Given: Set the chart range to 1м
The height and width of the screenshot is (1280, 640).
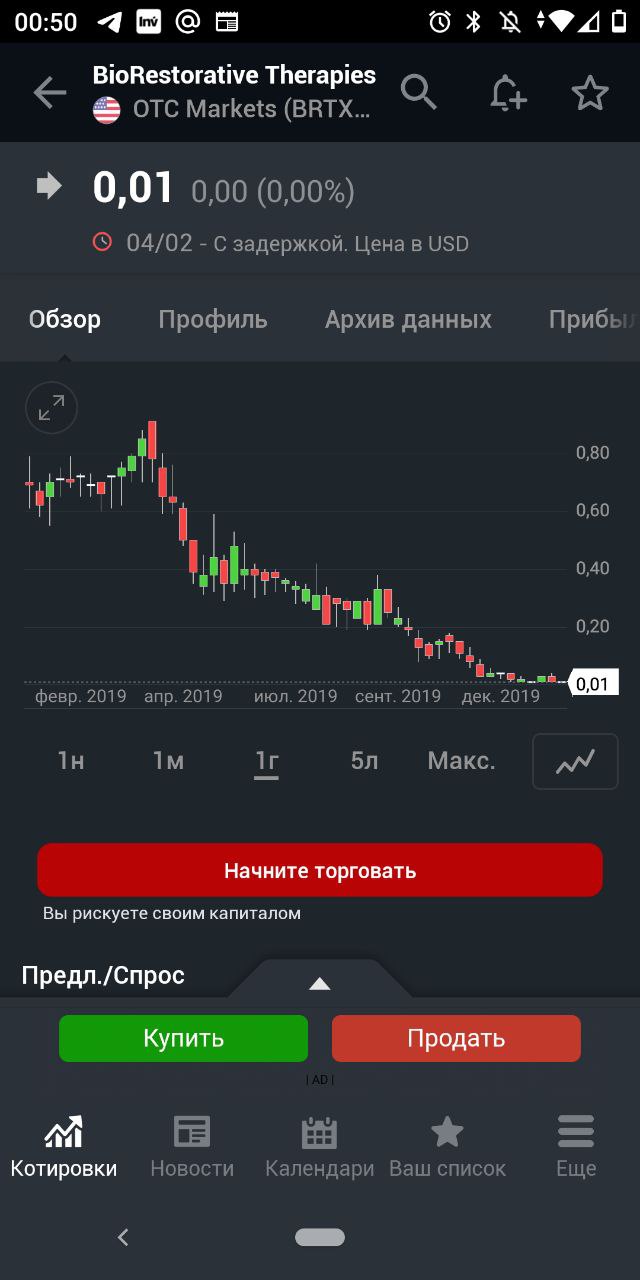Looking at the screenshot, I should click(168, 761).
